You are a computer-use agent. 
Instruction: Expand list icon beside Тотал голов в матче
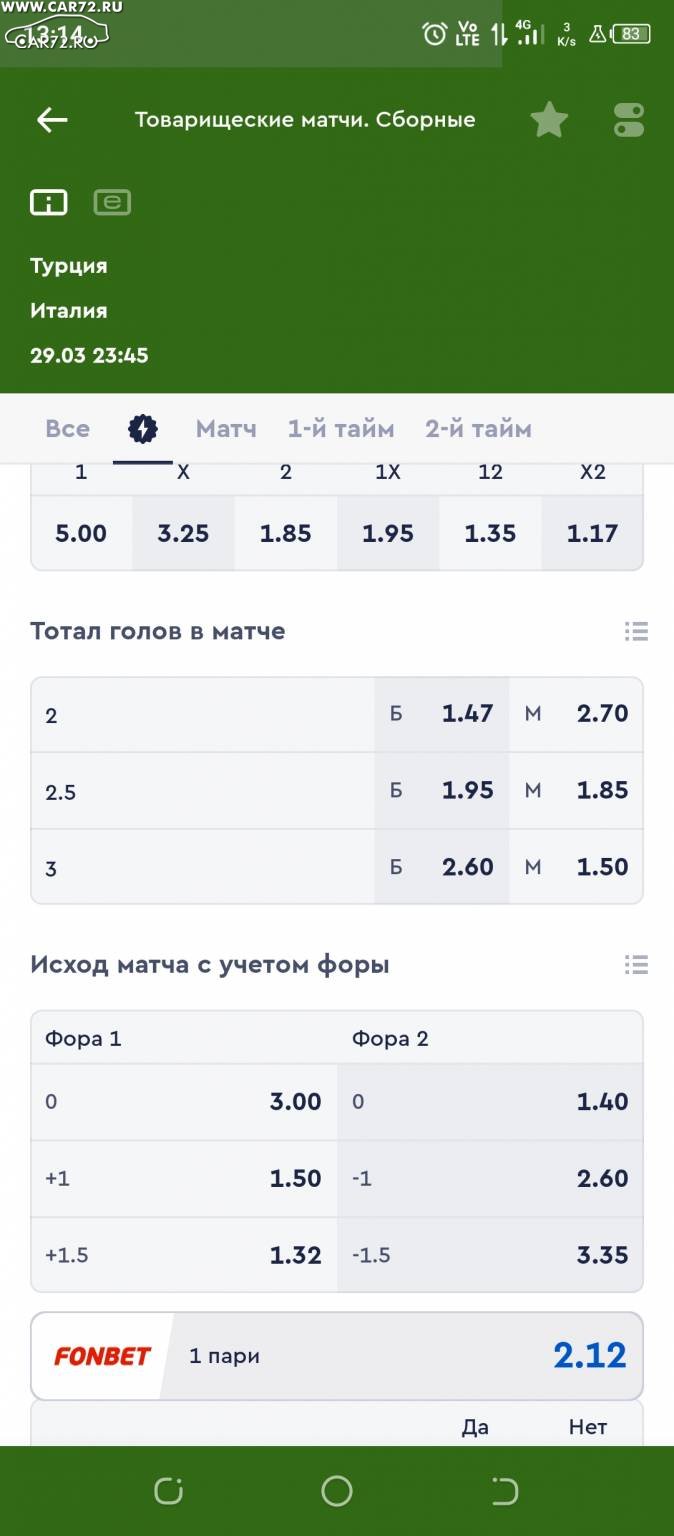636,631
